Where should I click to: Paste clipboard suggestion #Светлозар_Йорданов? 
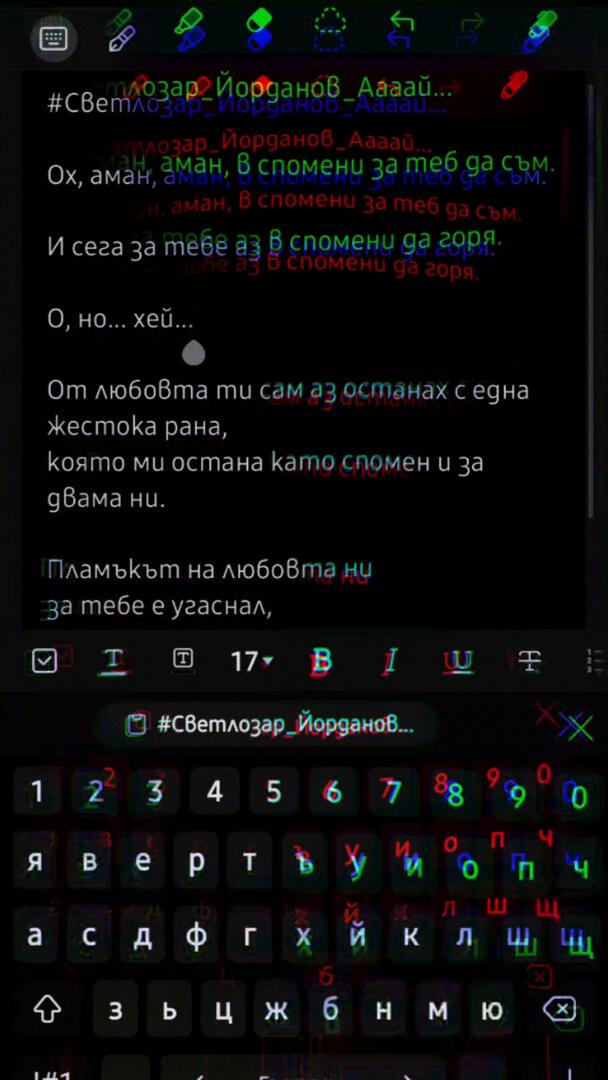268,725
